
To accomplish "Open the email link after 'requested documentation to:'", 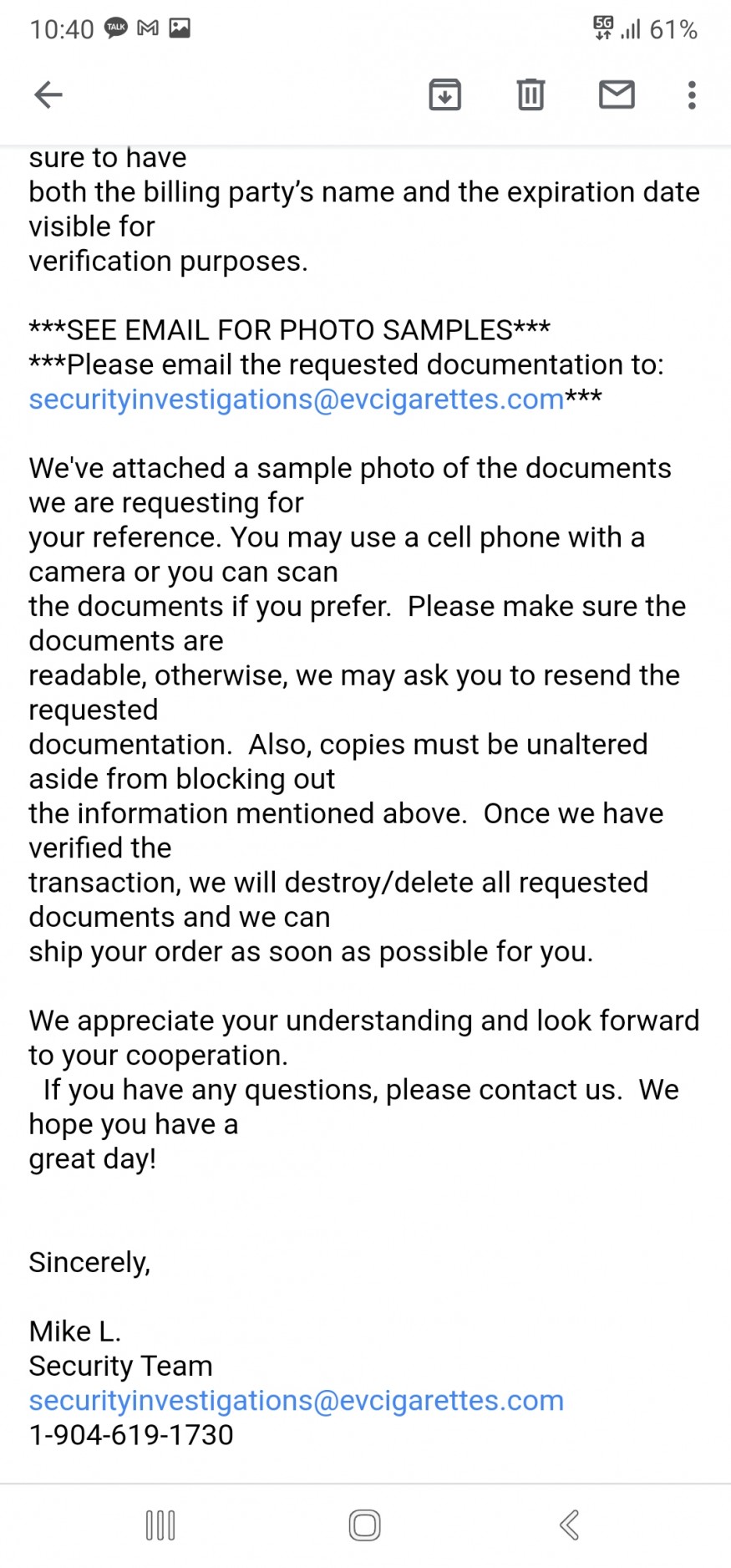I will 297,400.
